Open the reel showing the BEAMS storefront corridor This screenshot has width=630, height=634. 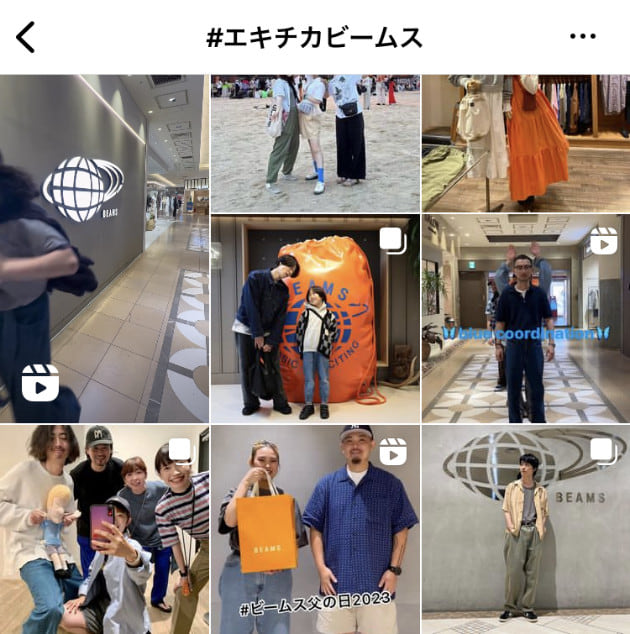click(104, 248)
